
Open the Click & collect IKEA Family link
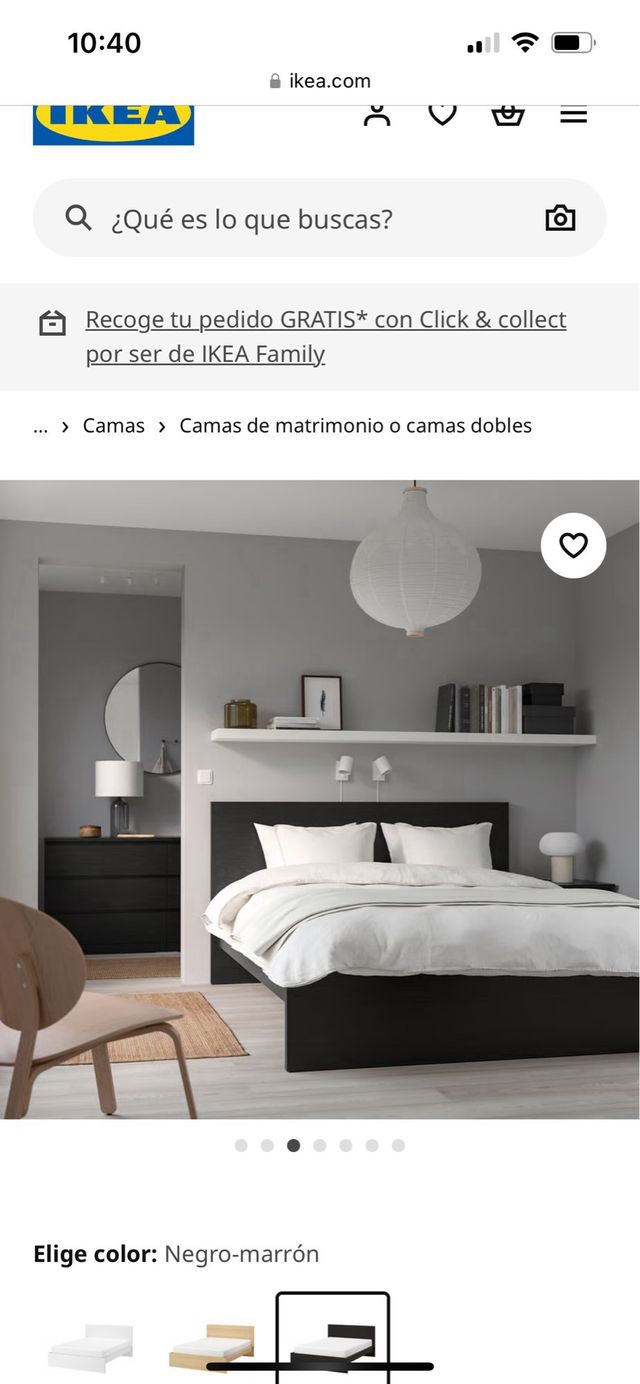(x=325, y=337)
